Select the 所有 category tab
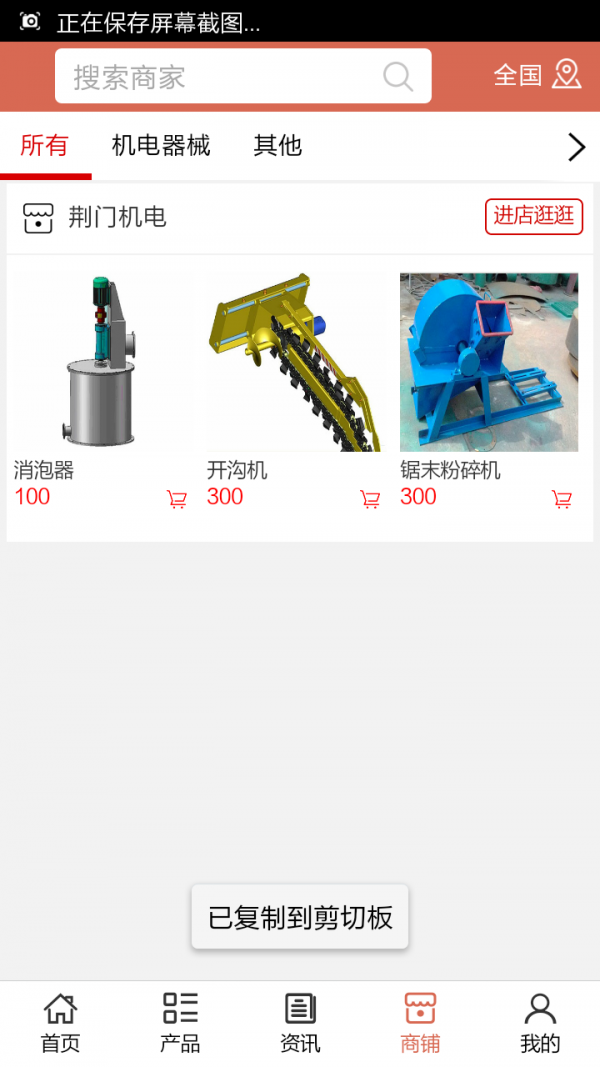This screenshot has width=600, height=1067. [x=45, y=146]
